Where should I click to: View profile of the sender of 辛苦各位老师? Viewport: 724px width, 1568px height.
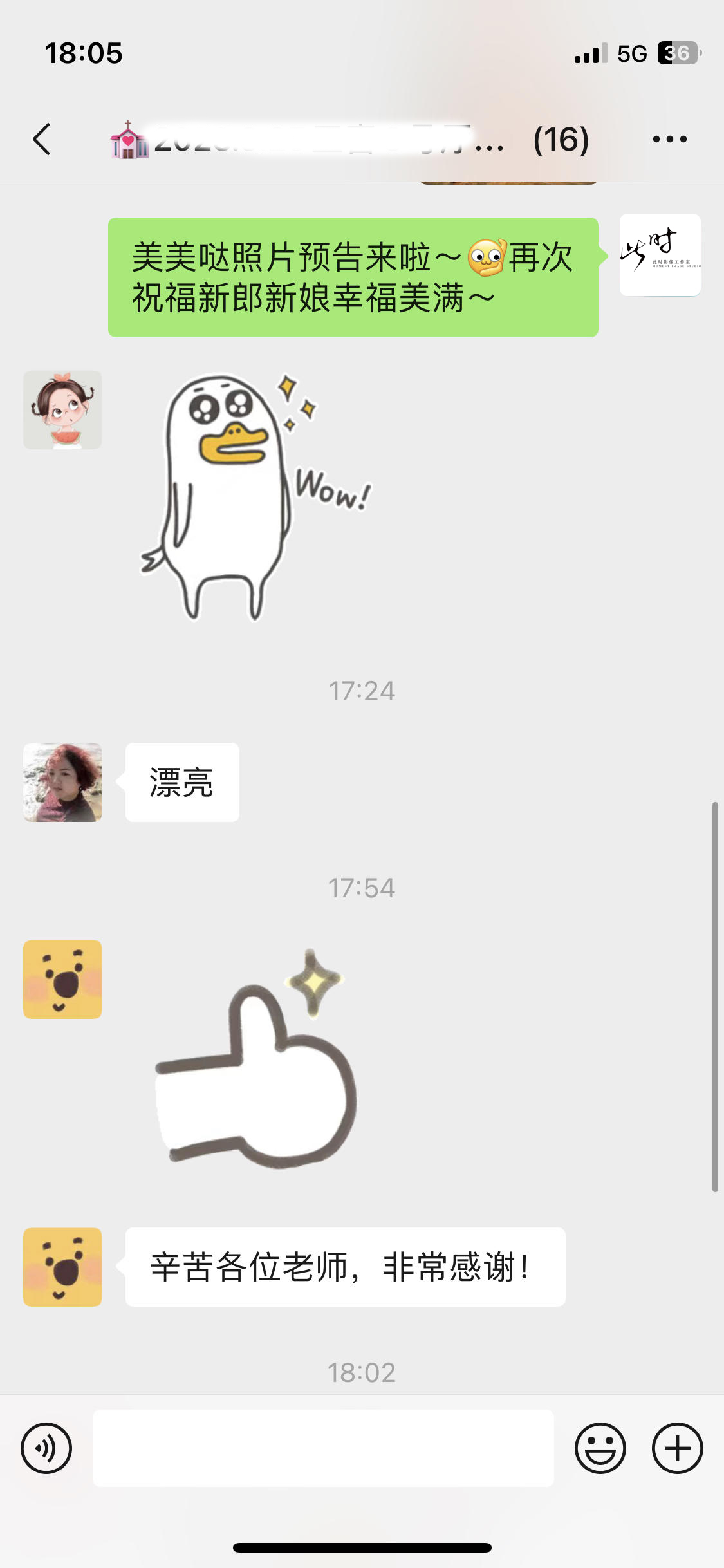[x=62, y=1267]
